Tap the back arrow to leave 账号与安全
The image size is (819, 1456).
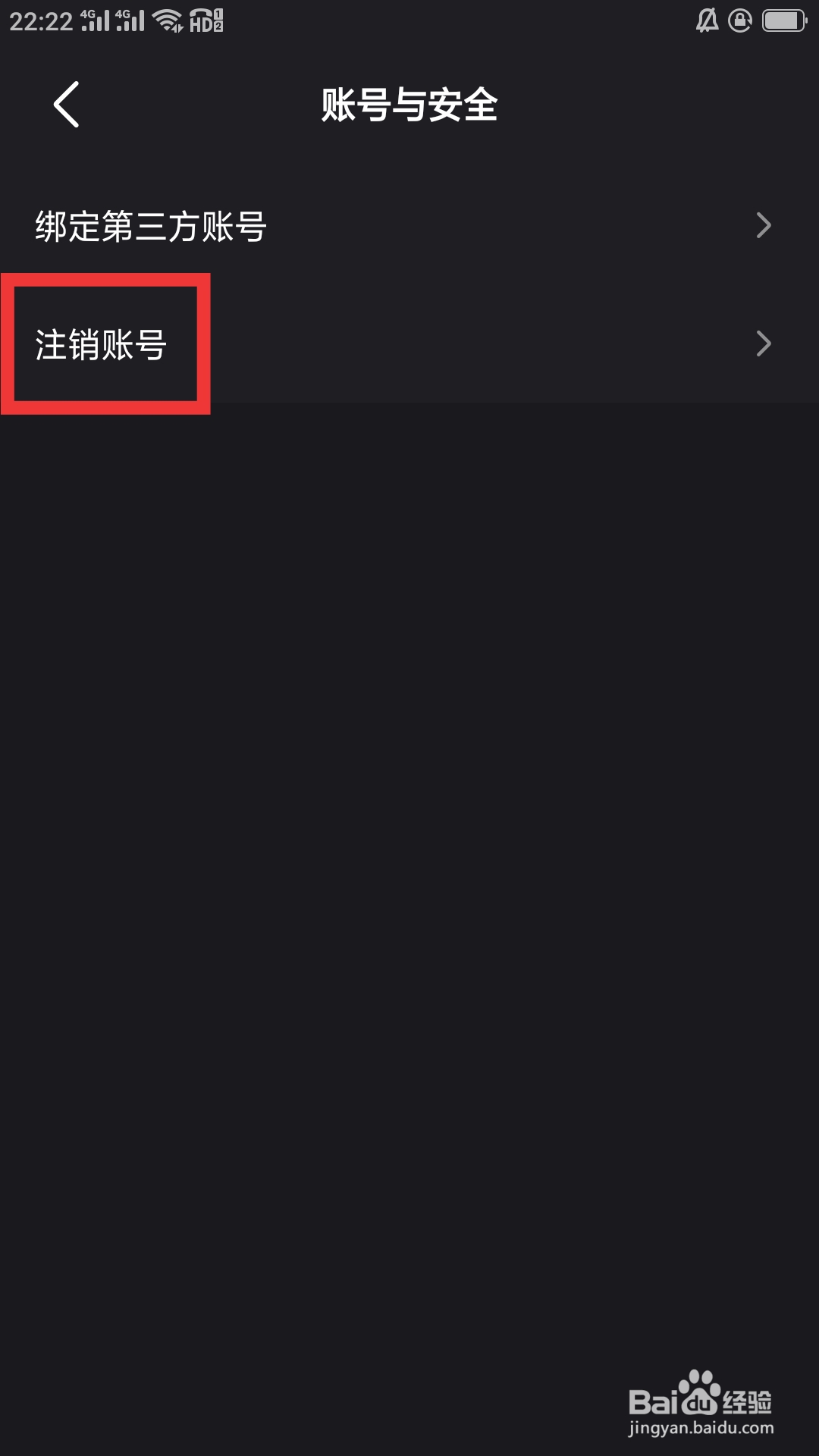pyautogui.click(x=67, y=105)
